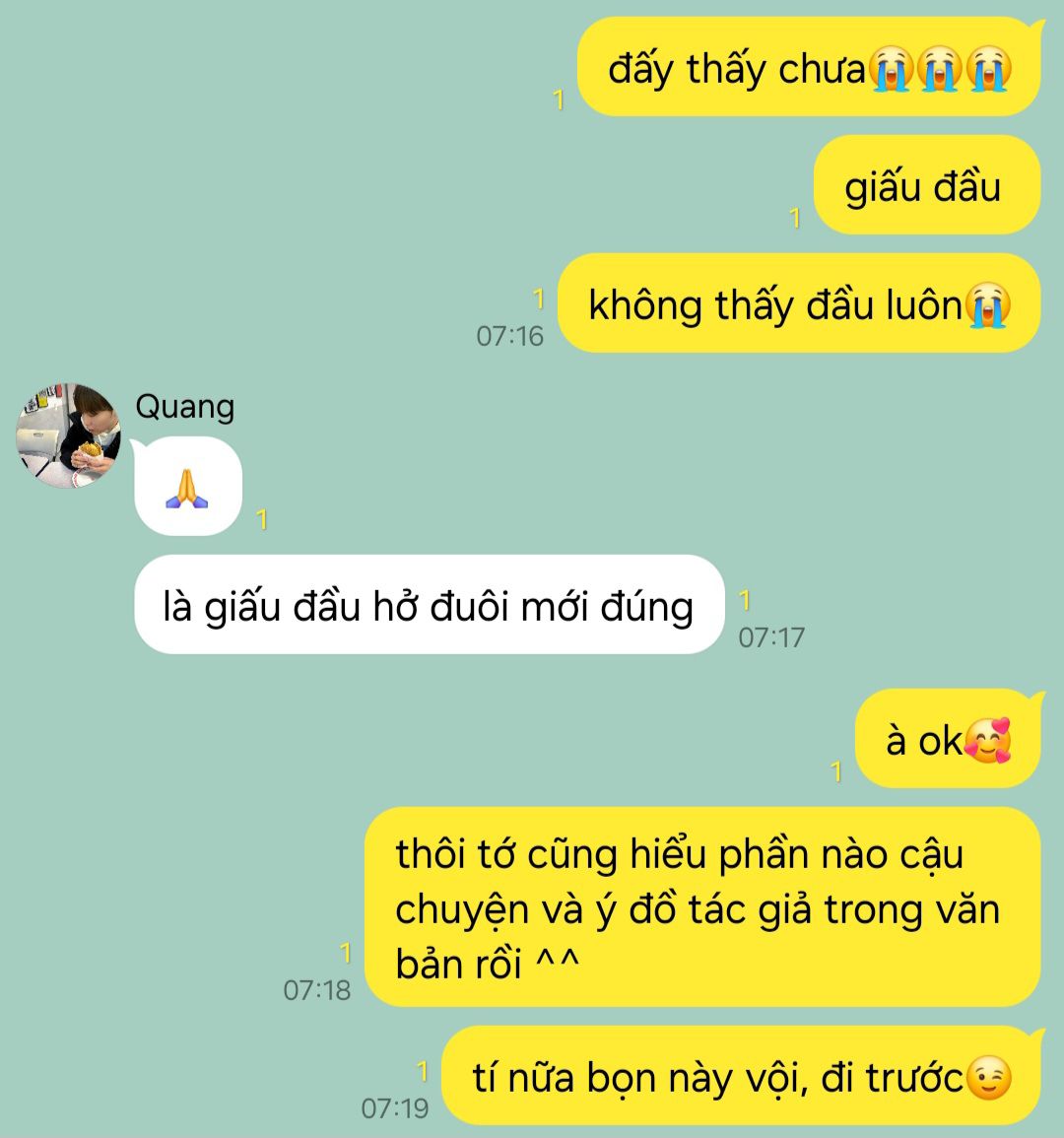Open Quang's profile picture
This screenshot has width=1064, height=1138.
point(68,435)
